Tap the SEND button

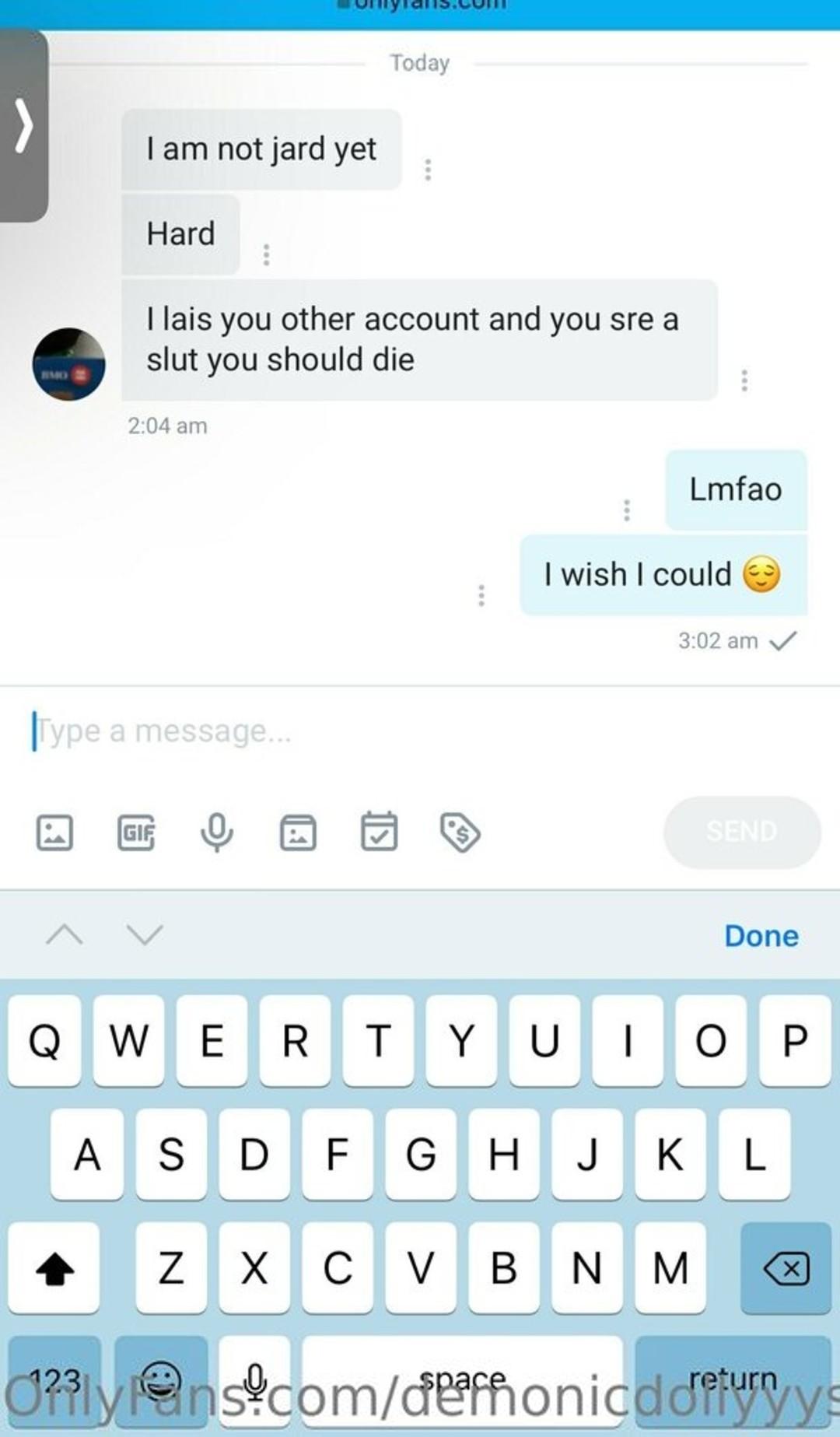[x=741, y=832]
